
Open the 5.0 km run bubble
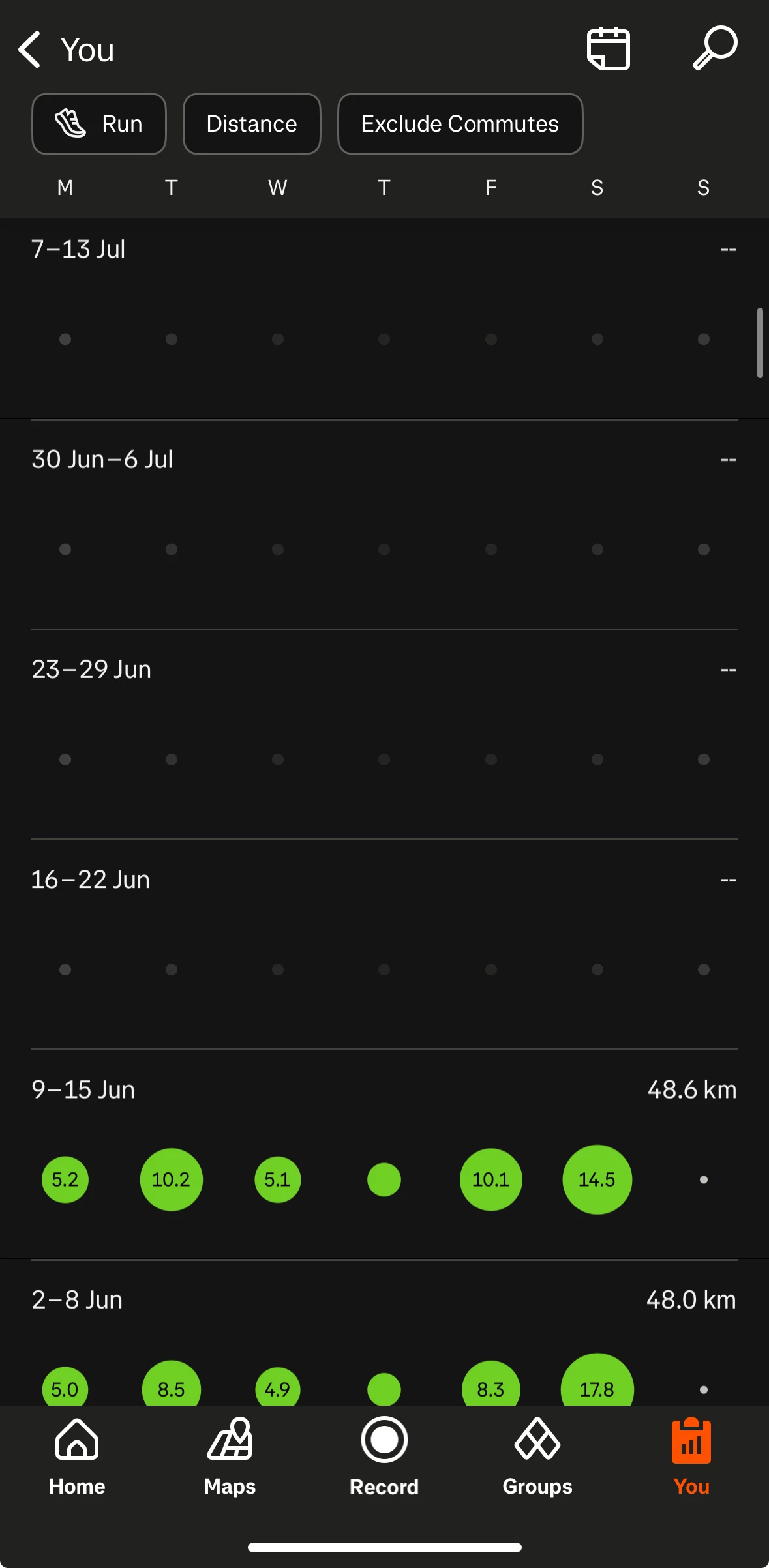(x=65, y=1387)
